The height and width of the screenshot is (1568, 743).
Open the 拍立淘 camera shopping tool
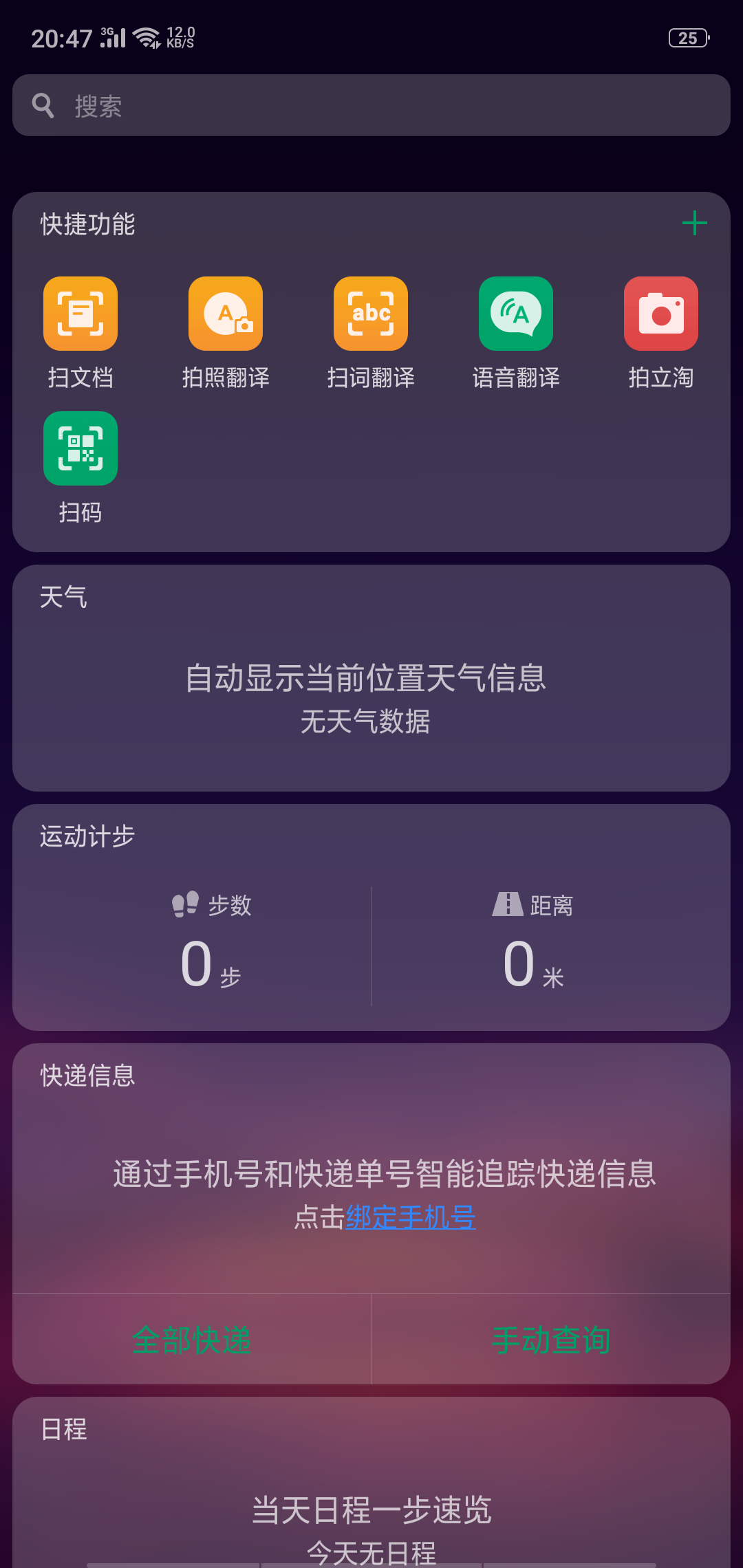tap(660, 314)
